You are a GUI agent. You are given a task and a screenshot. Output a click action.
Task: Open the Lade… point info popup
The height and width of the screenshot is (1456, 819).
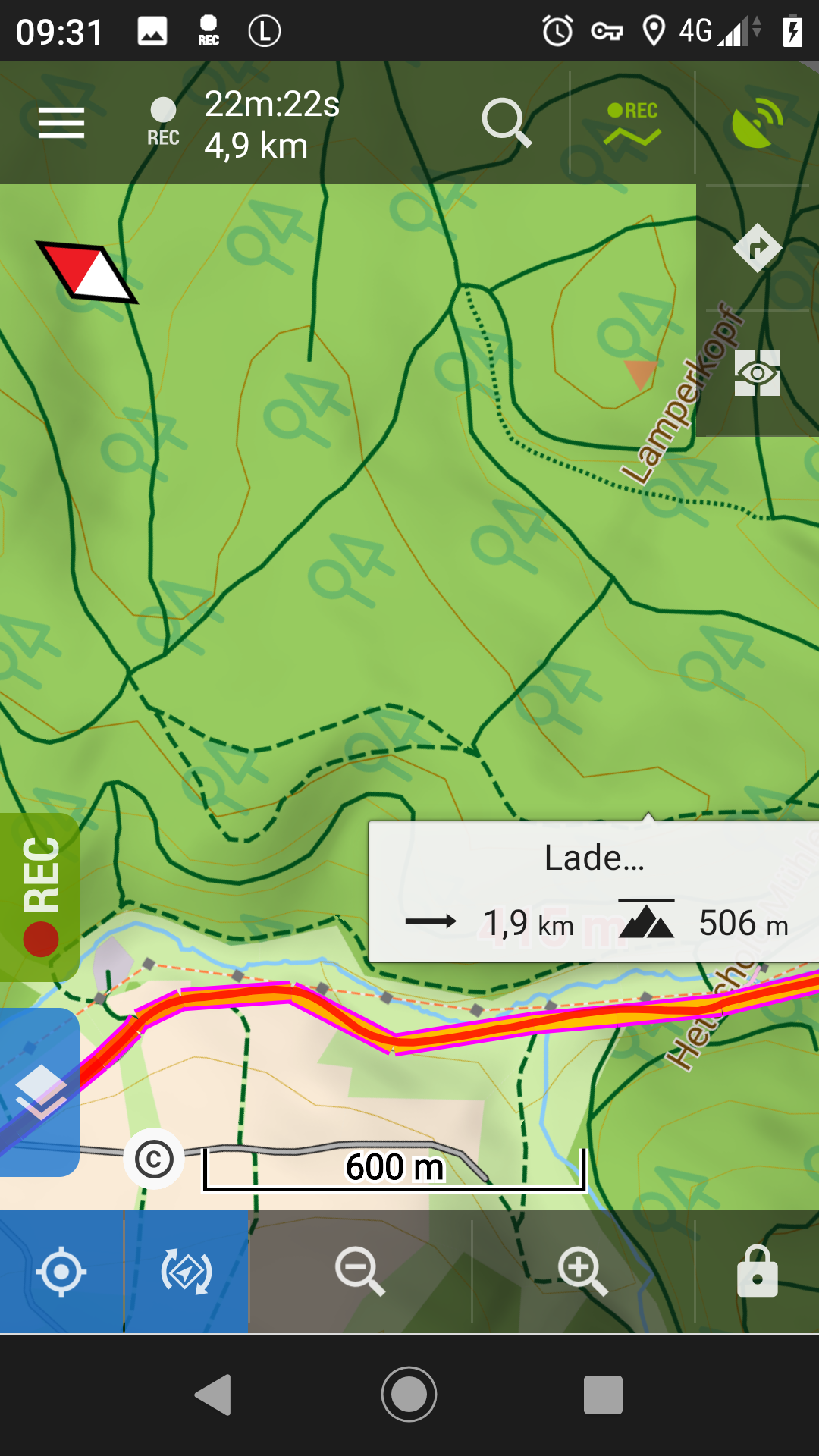pyautogui.click(x=594, y=892)
